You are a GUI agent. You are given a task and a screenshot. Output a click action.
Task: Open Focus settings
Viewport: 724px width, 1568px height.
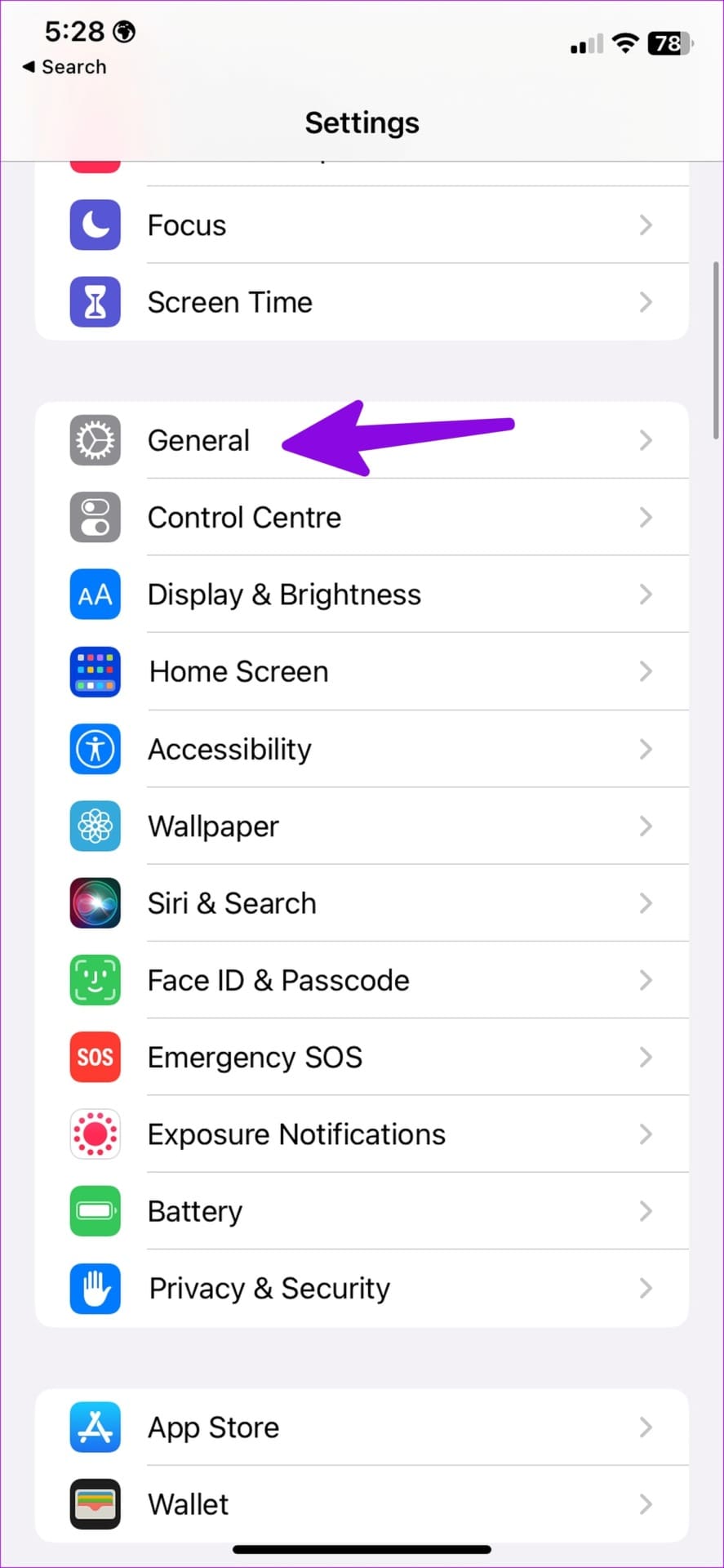tap(362, 225)
